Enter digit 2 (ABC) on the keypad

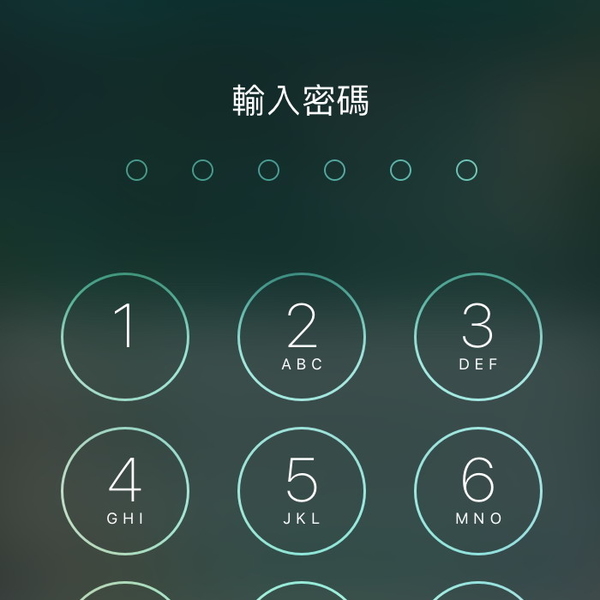tap(302, 336)
